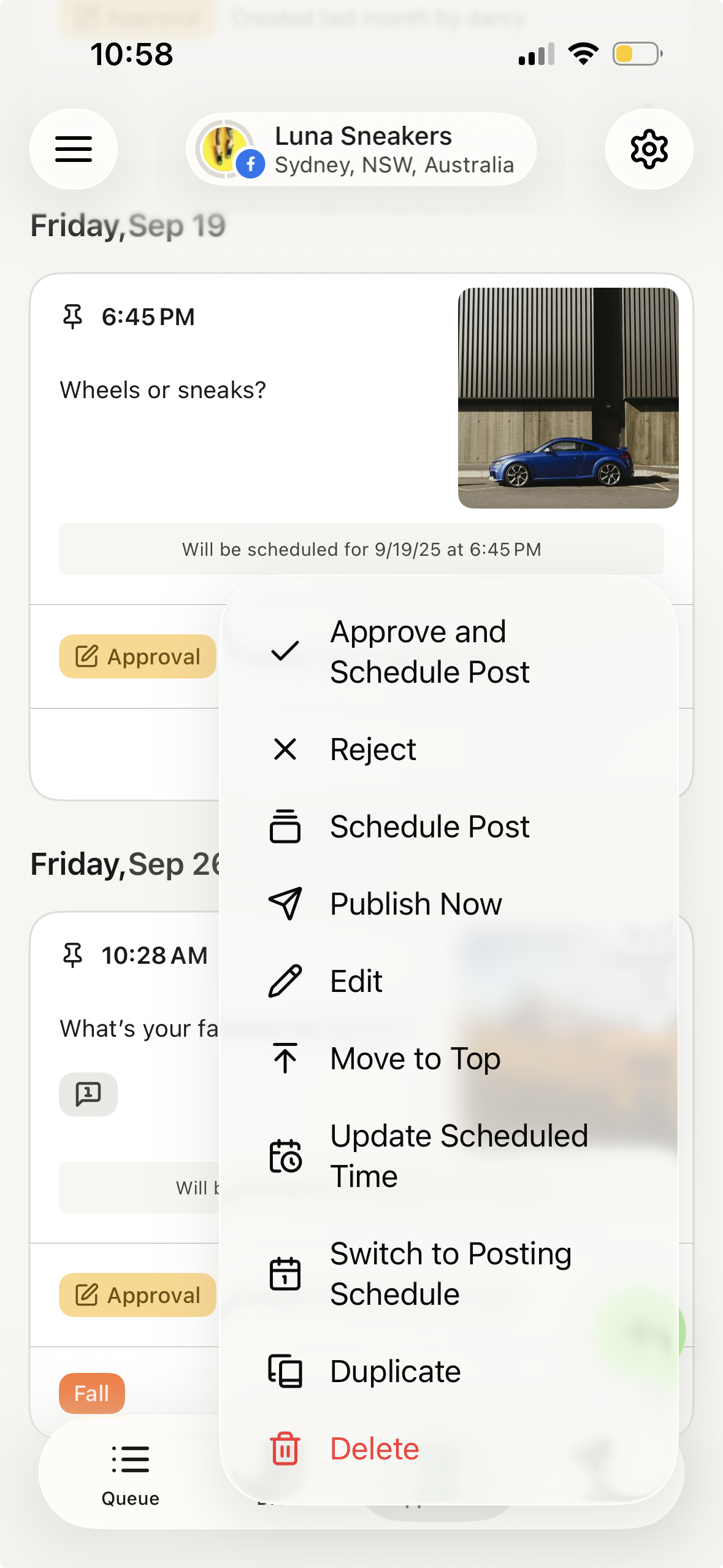
Task: Publish the post now
Action: click(x=416, y=904)
